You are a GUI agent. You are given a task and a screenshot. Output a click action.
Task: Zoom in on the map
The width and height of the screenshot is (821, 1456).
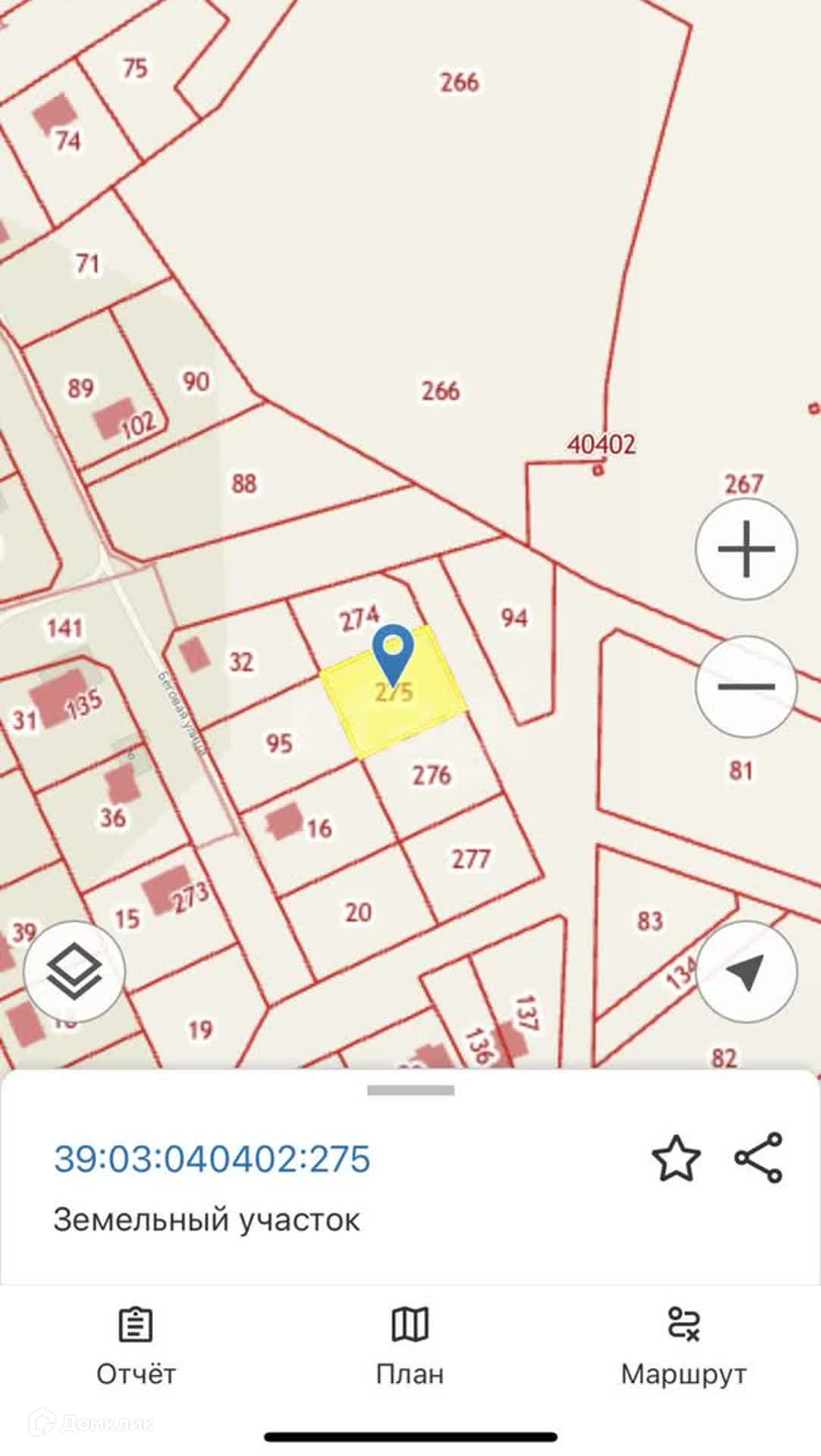[x=746, y=548]
